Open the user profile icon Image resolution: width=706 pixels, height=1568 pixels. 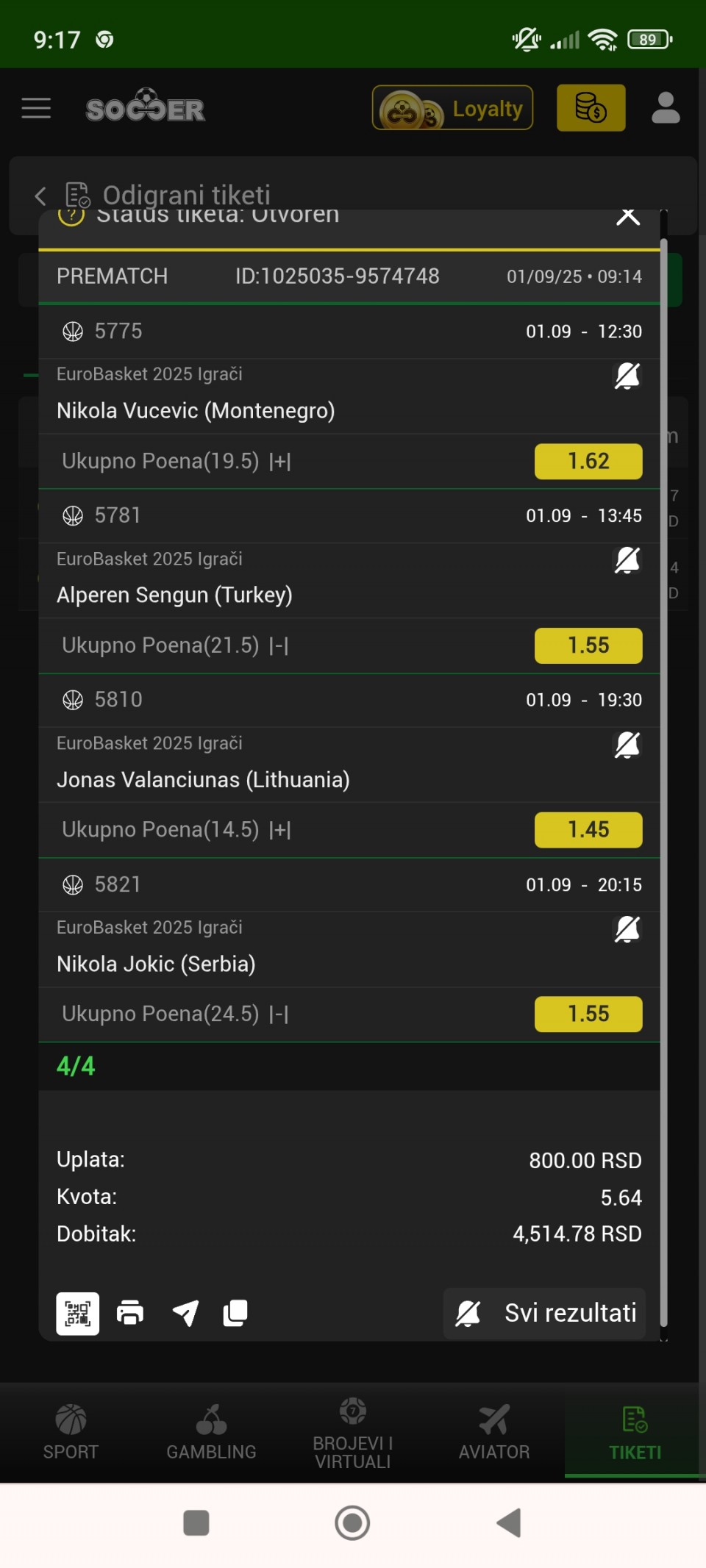click(666, 107)
